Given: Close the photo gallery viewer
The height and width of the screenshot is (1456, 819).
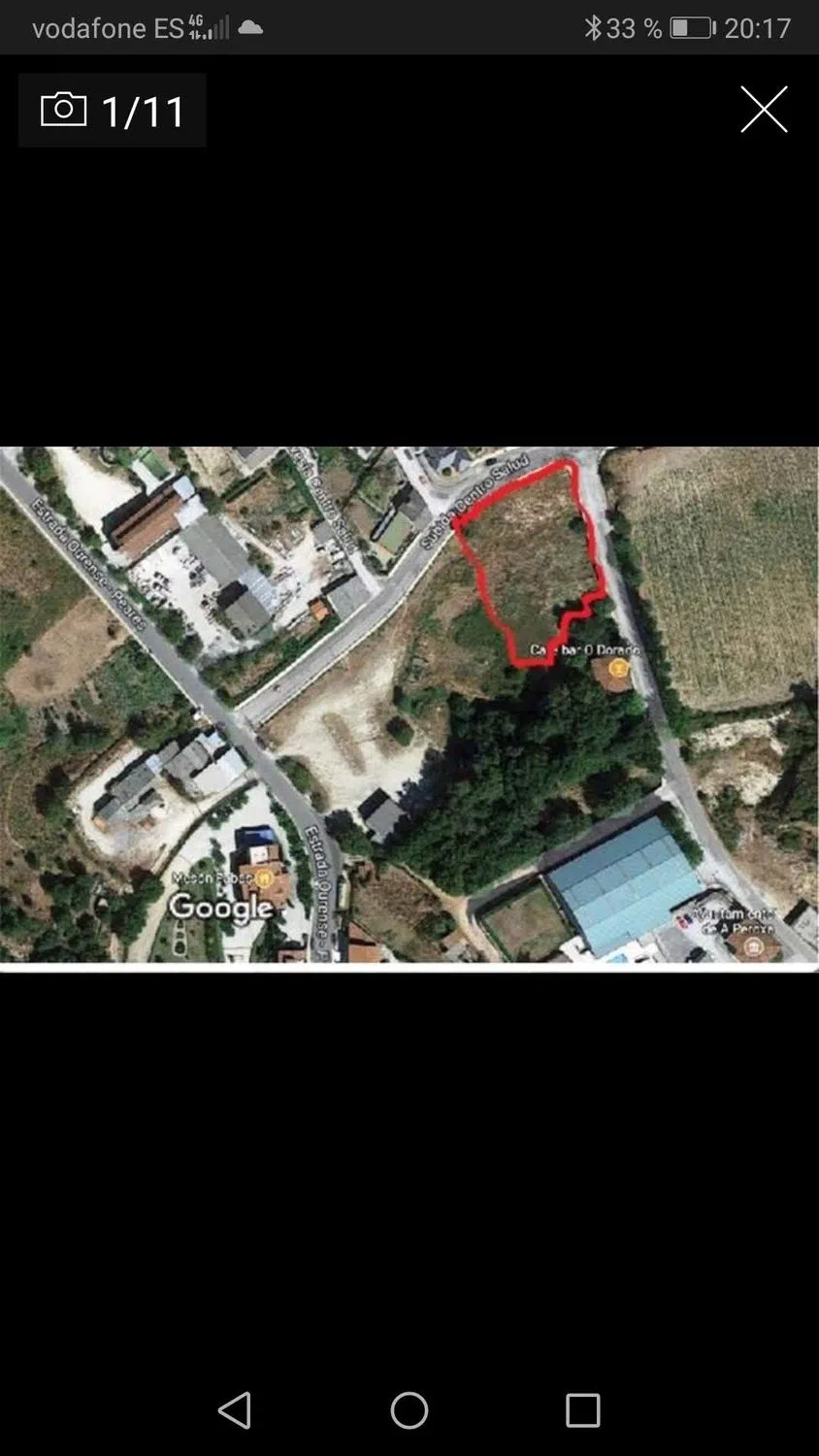Looking at the screenshot, I should click(x=764, y=109).
